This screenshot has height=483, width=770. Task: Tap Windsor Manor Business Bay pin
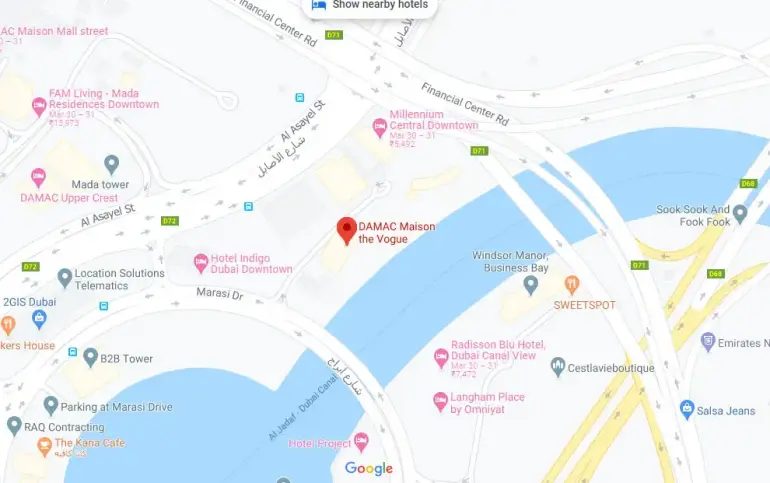[531, 285]
